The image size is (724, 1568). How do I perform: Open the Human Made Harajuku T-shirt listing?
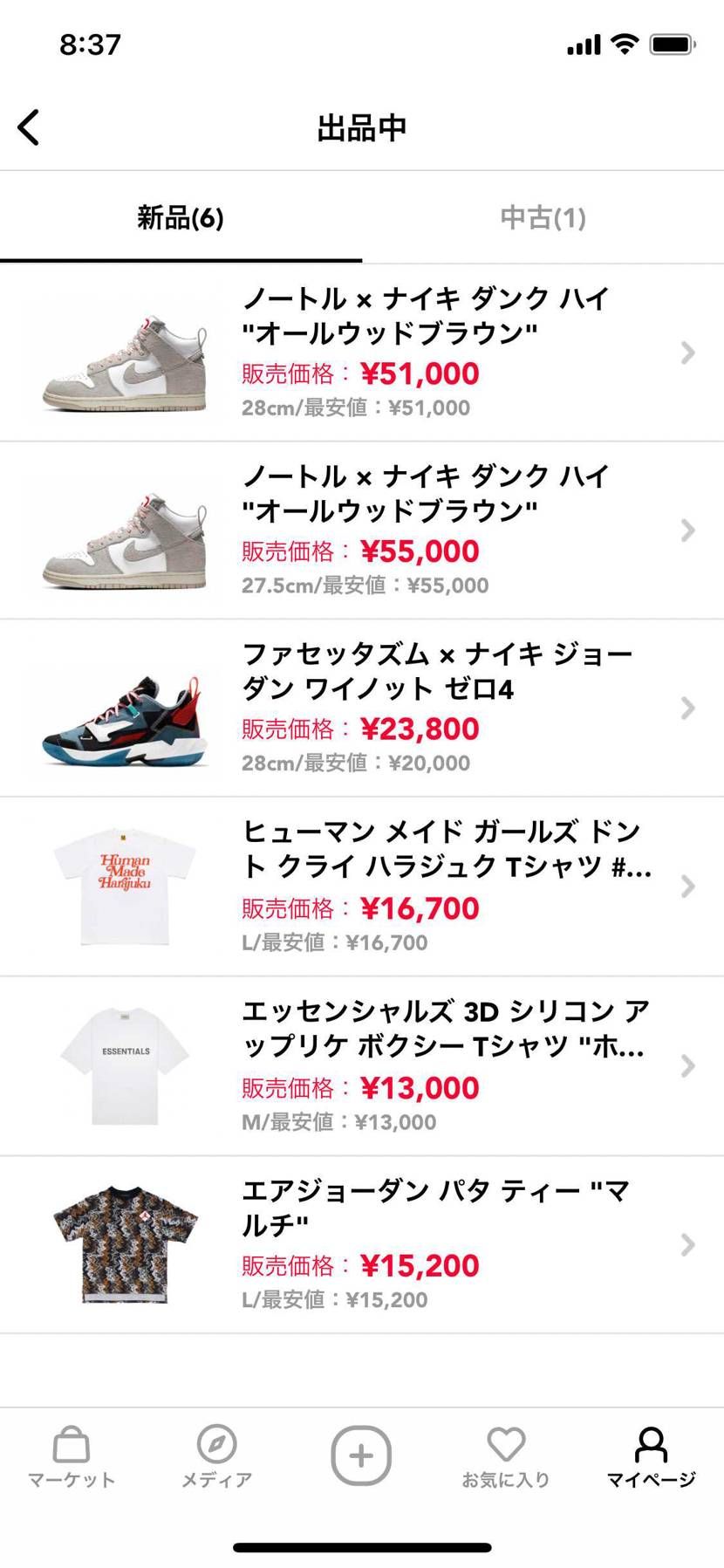point(362,887)
